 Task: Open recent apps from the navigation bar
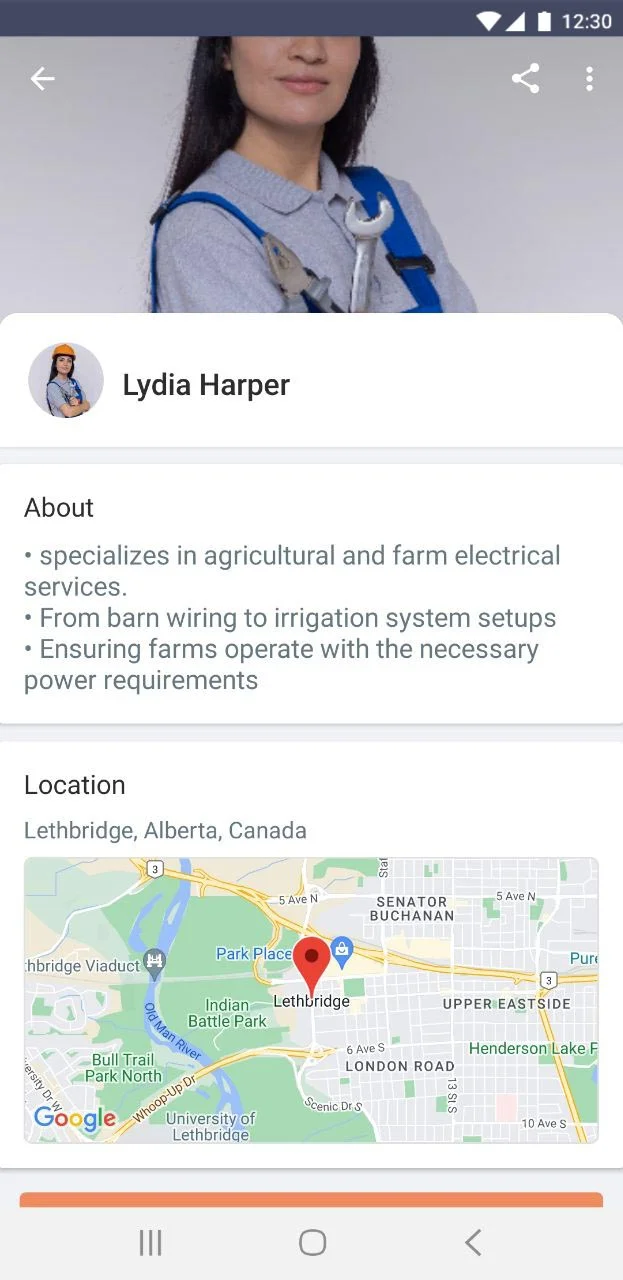(x=150, y=1242)
